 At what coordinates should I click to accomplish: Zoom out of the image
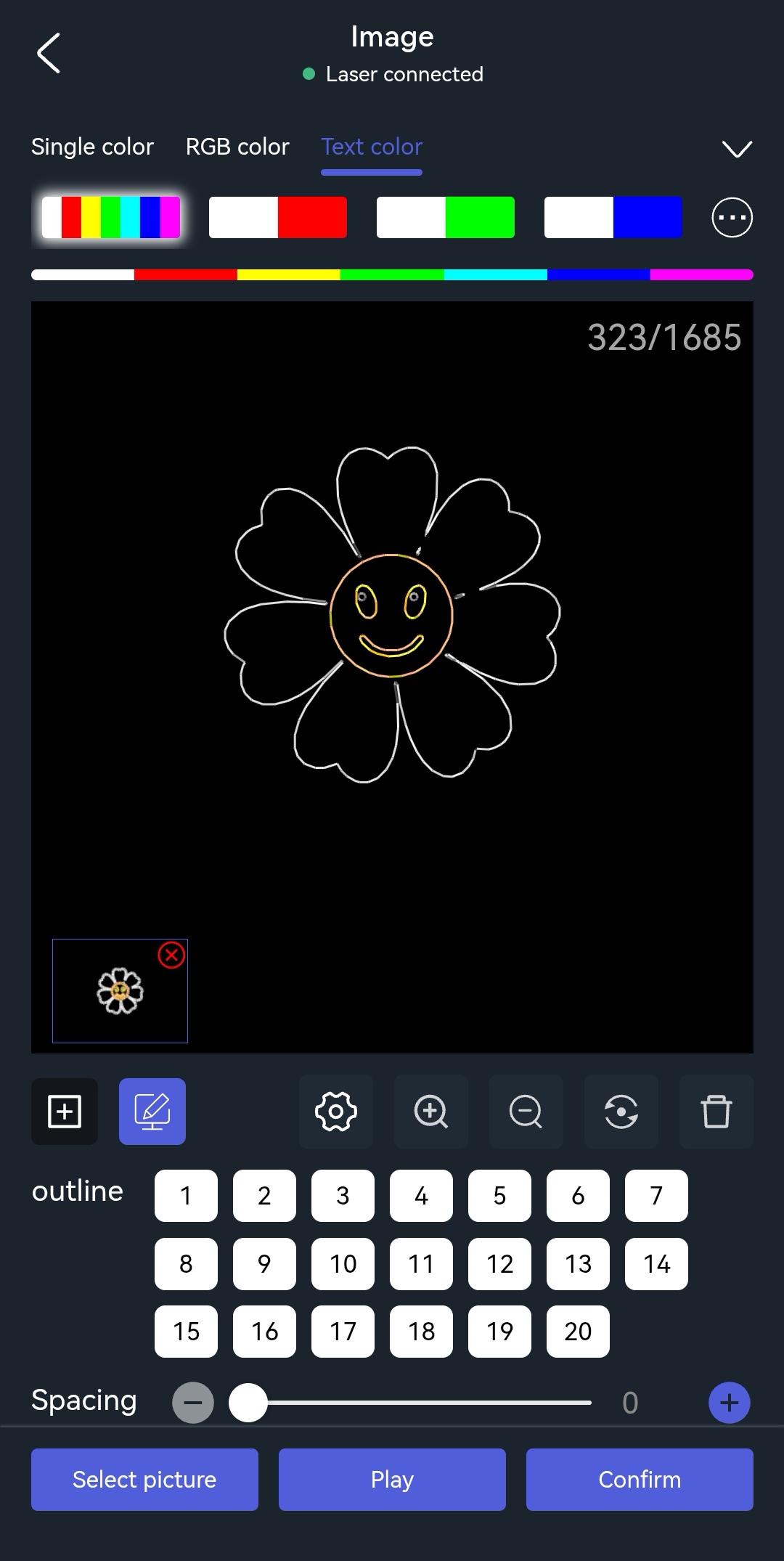(x=526, y=1112)
